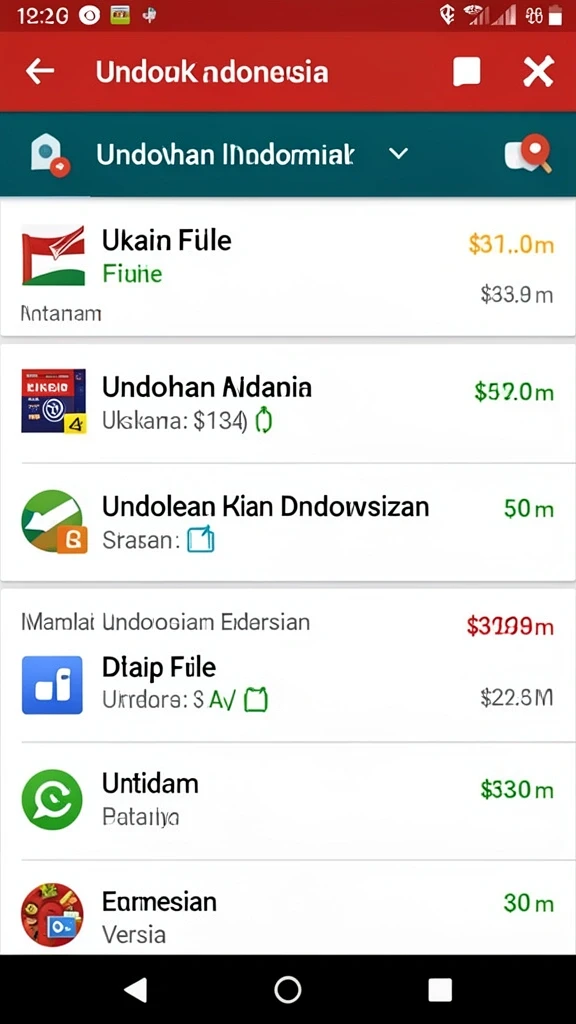Open the Ukain Fule row
Screen dimensions: 576x1024
[288, 268]
